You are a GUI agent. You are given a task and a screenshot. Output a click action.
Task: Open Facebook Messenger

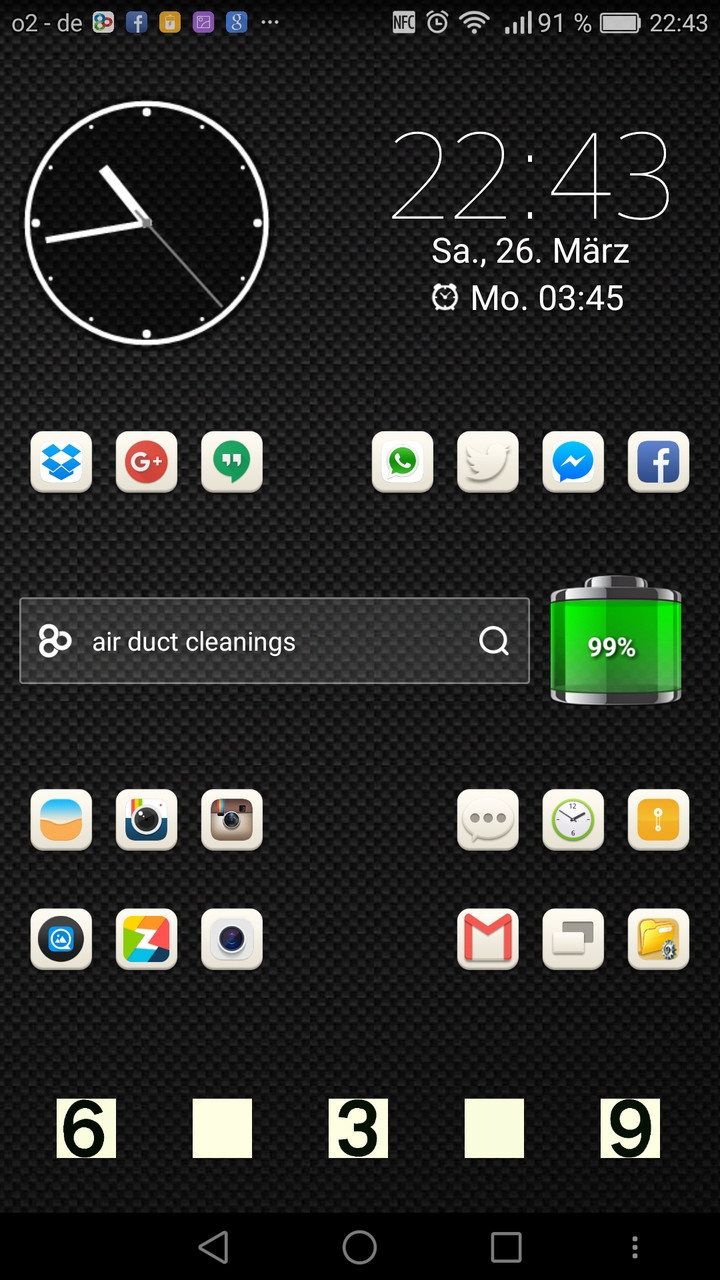pos(573,462)
